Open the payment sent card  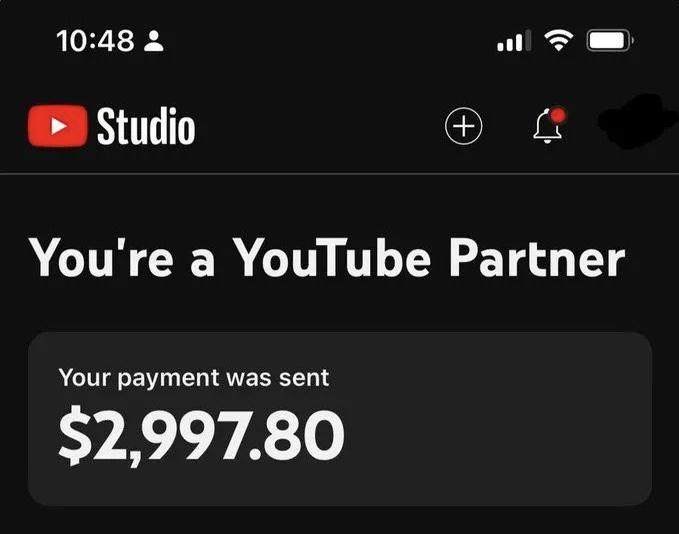(x=339, y=418)
